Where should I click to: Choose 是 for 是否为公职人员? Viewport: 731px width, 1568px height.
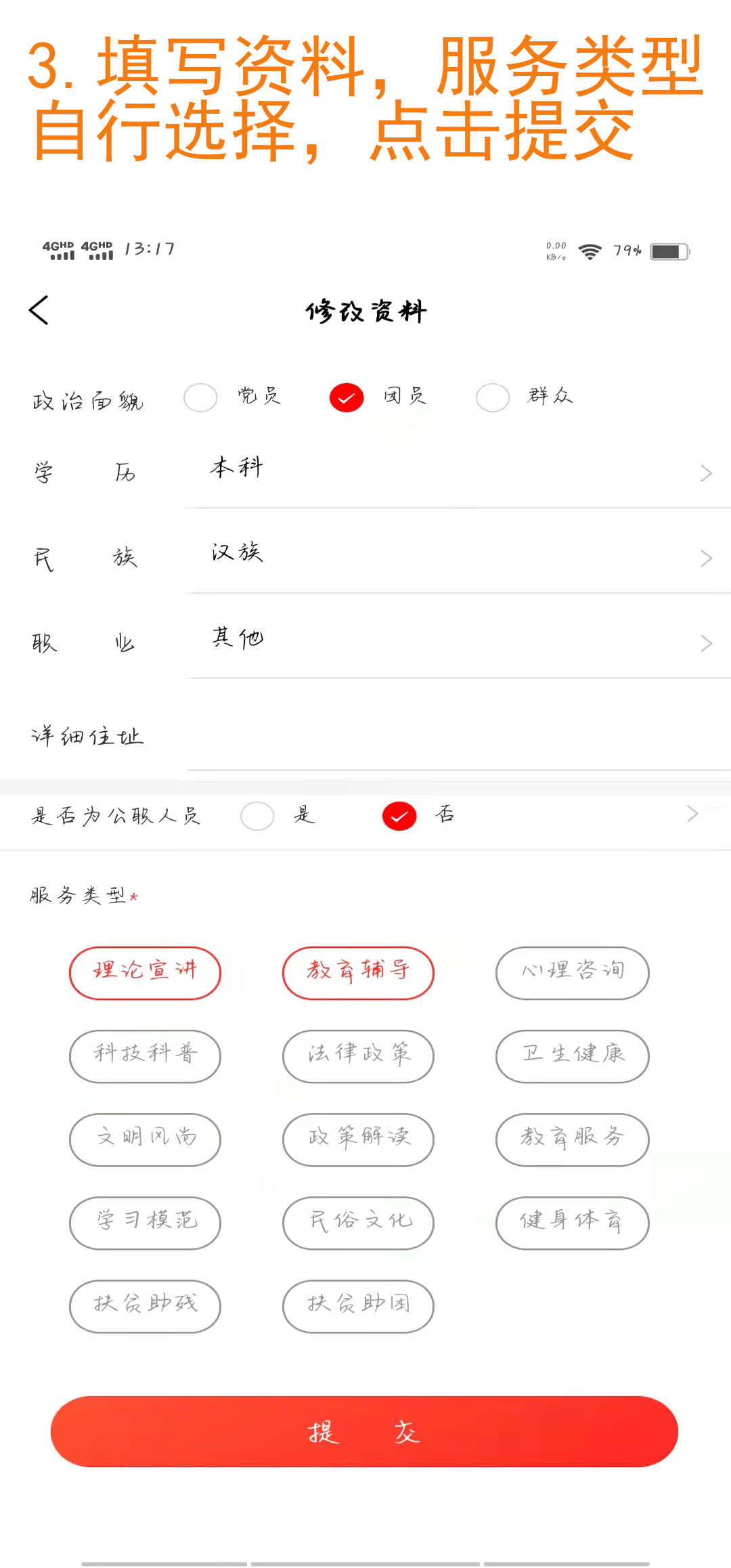(x=257, y=816)
